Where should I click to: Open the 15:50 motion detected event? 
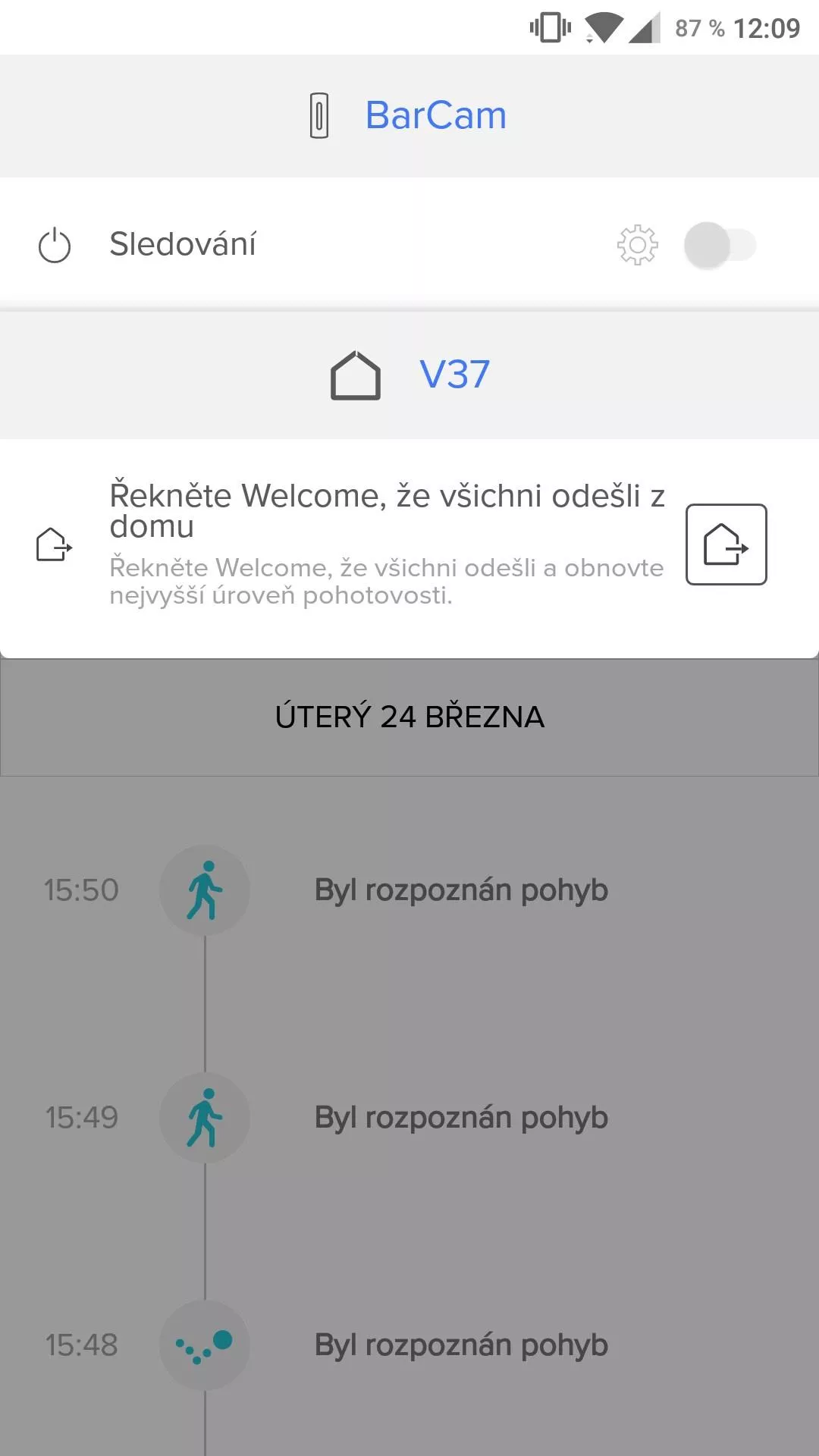[x=409, y=890]
